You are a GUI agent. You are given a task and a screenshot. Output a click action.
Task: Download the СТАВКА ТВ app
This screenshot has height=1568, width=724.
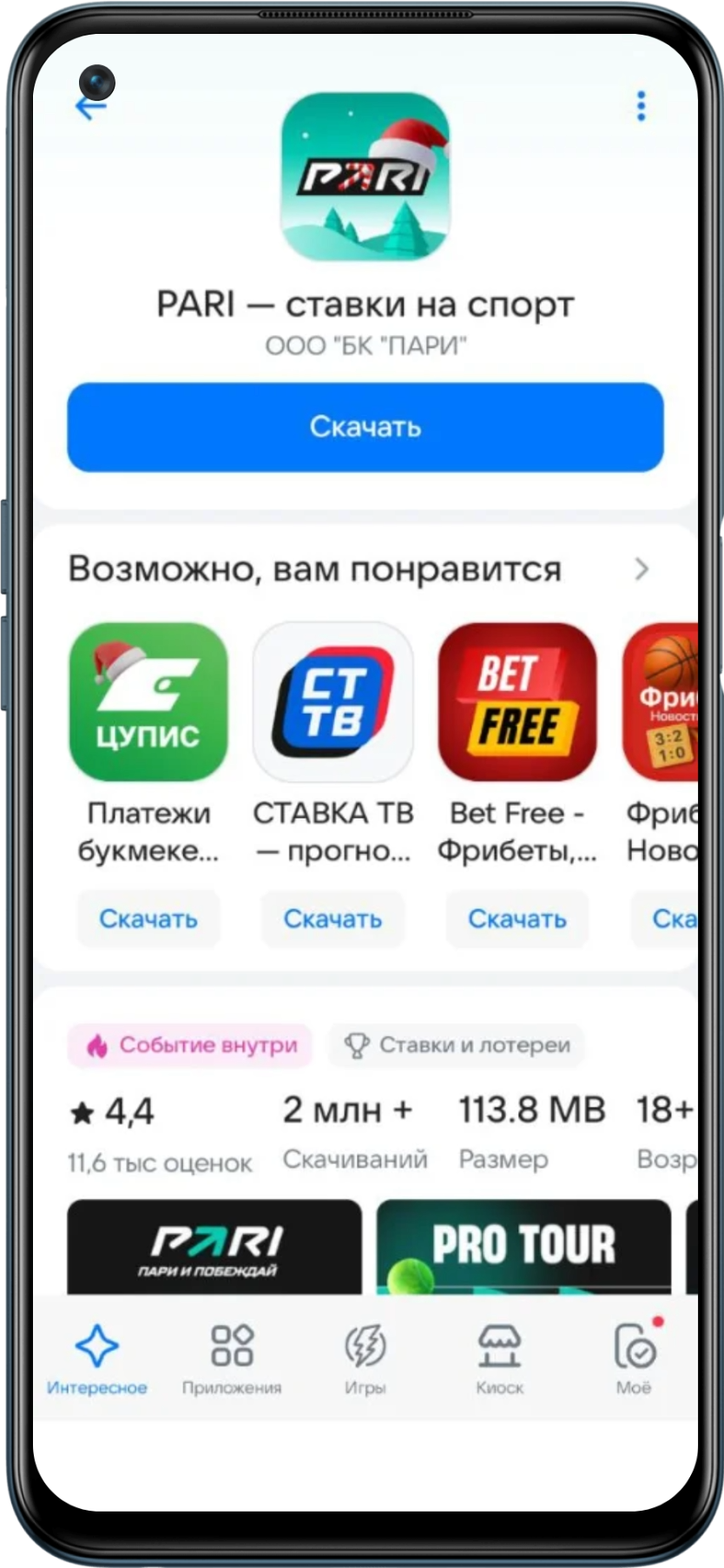332,919
